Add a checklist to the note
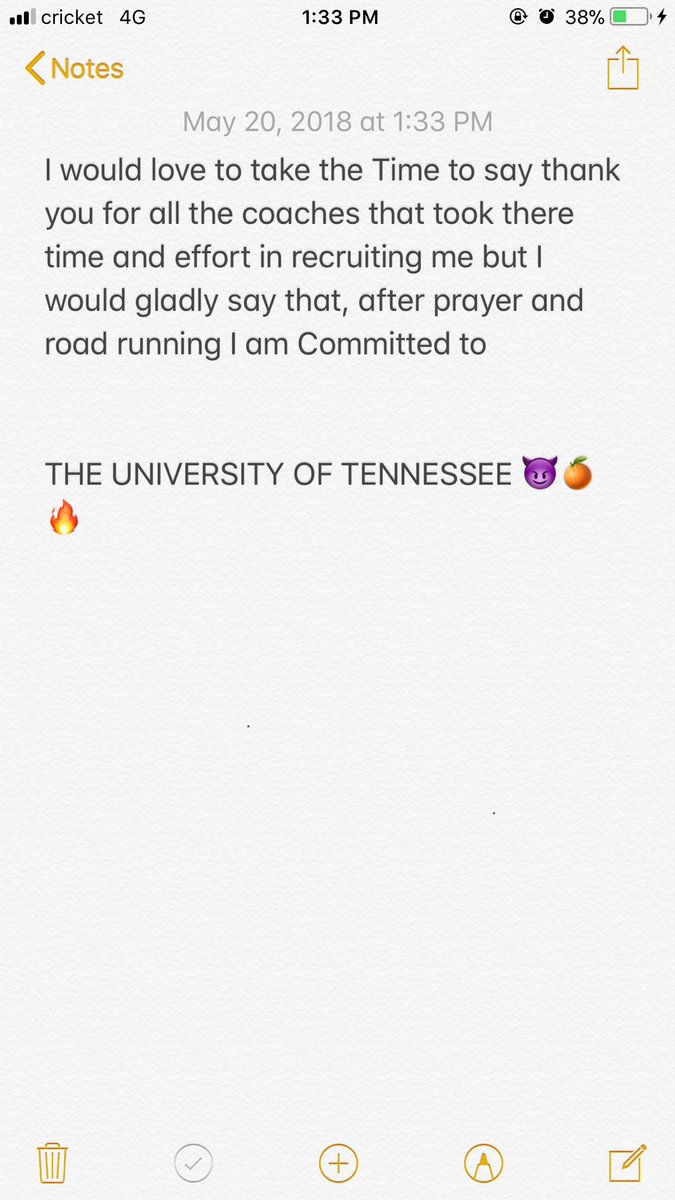 (194, 1163)
